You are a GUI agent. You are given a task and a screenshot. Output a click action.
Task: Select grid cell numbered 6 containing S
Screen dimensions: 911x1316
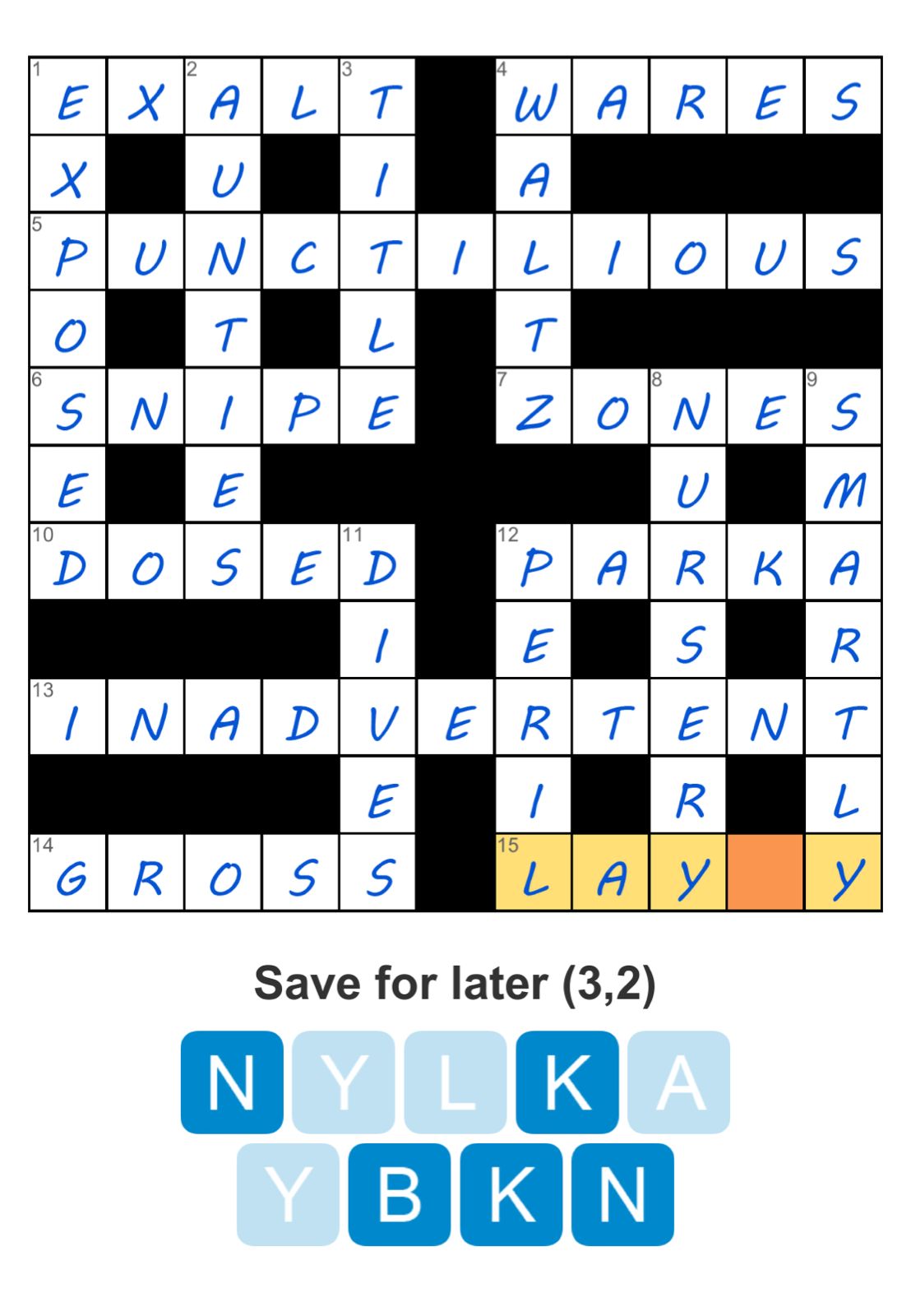pos(68,407)
